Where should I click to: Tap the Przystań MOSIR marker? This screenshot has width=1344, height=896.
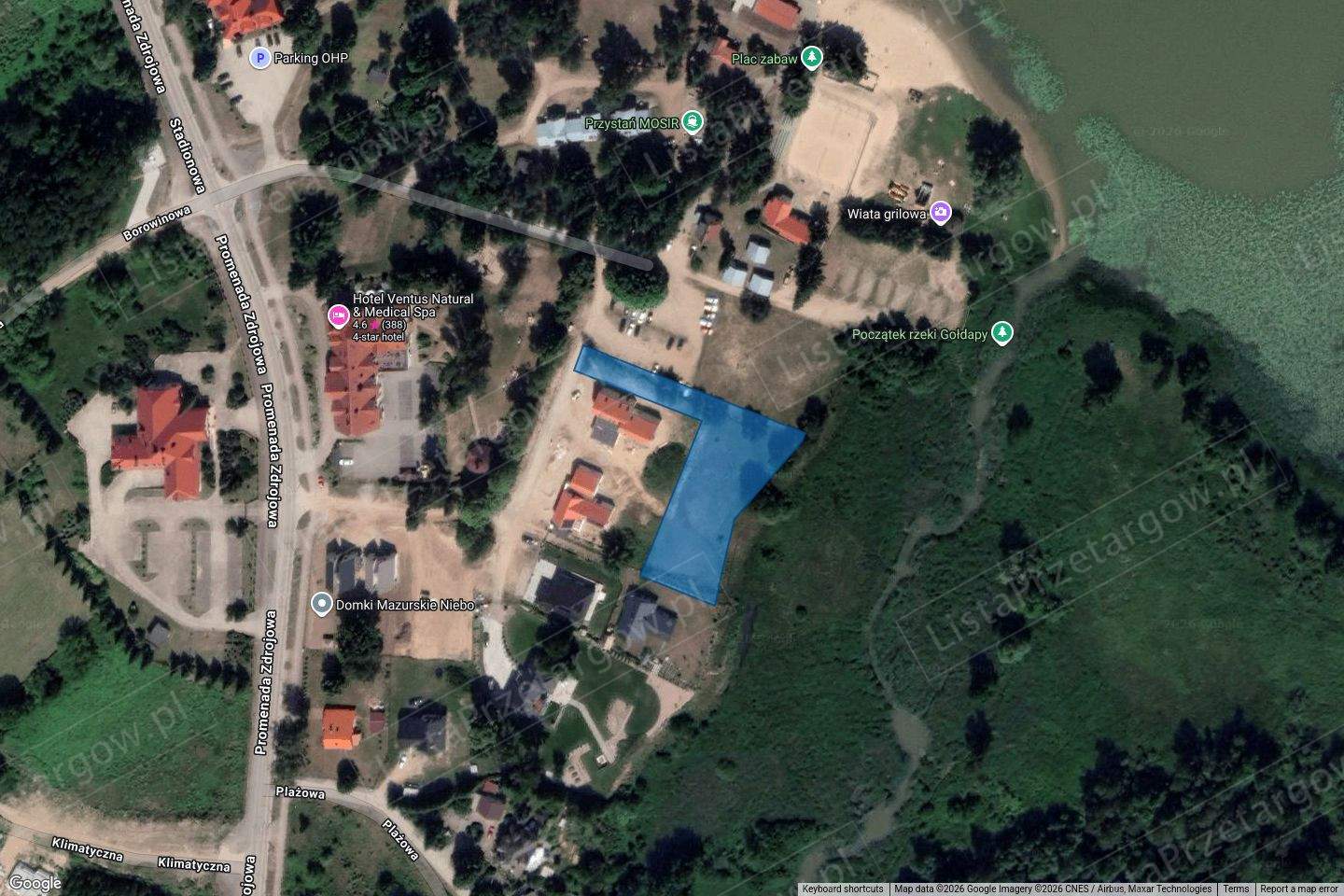click(x=692, y=121)
